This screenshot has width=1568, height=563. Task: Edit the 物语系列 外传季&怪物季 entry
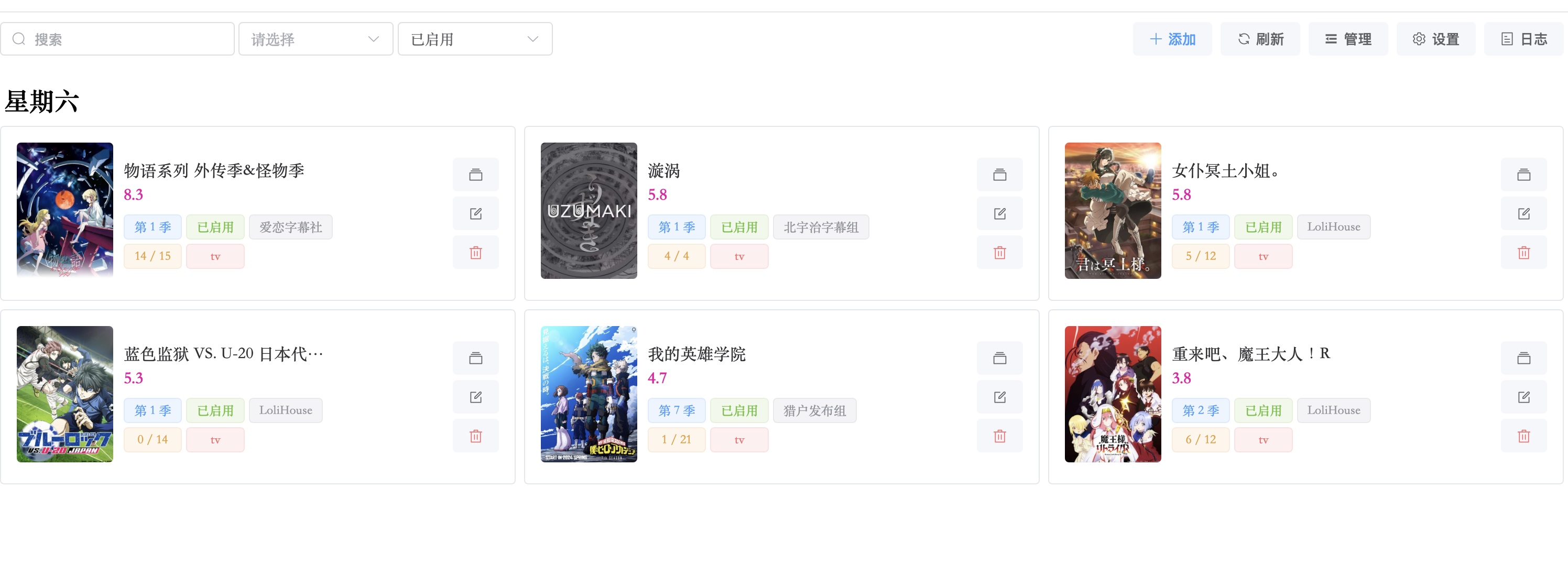click(475, 214)
